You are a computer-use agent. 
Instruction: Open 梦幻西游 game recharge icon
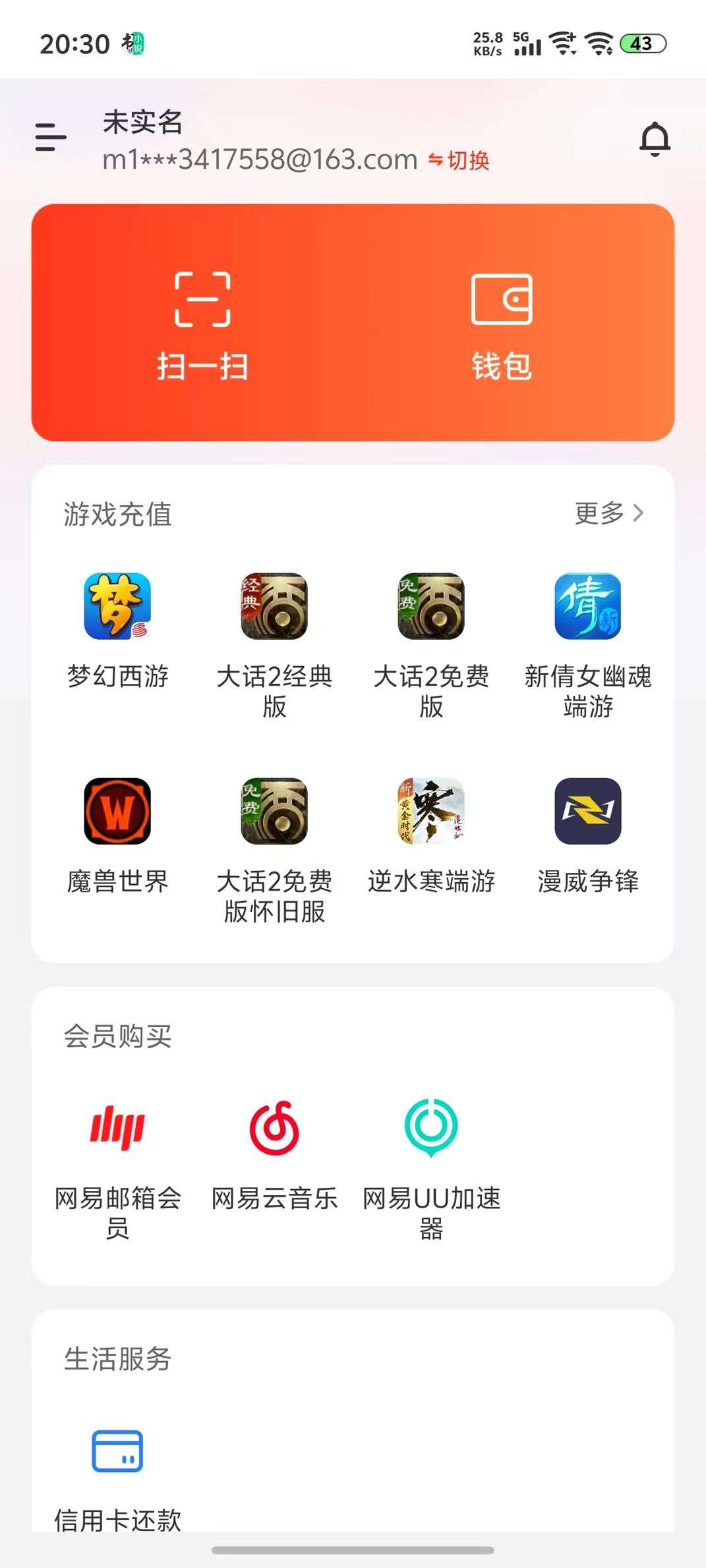(119, 607)
